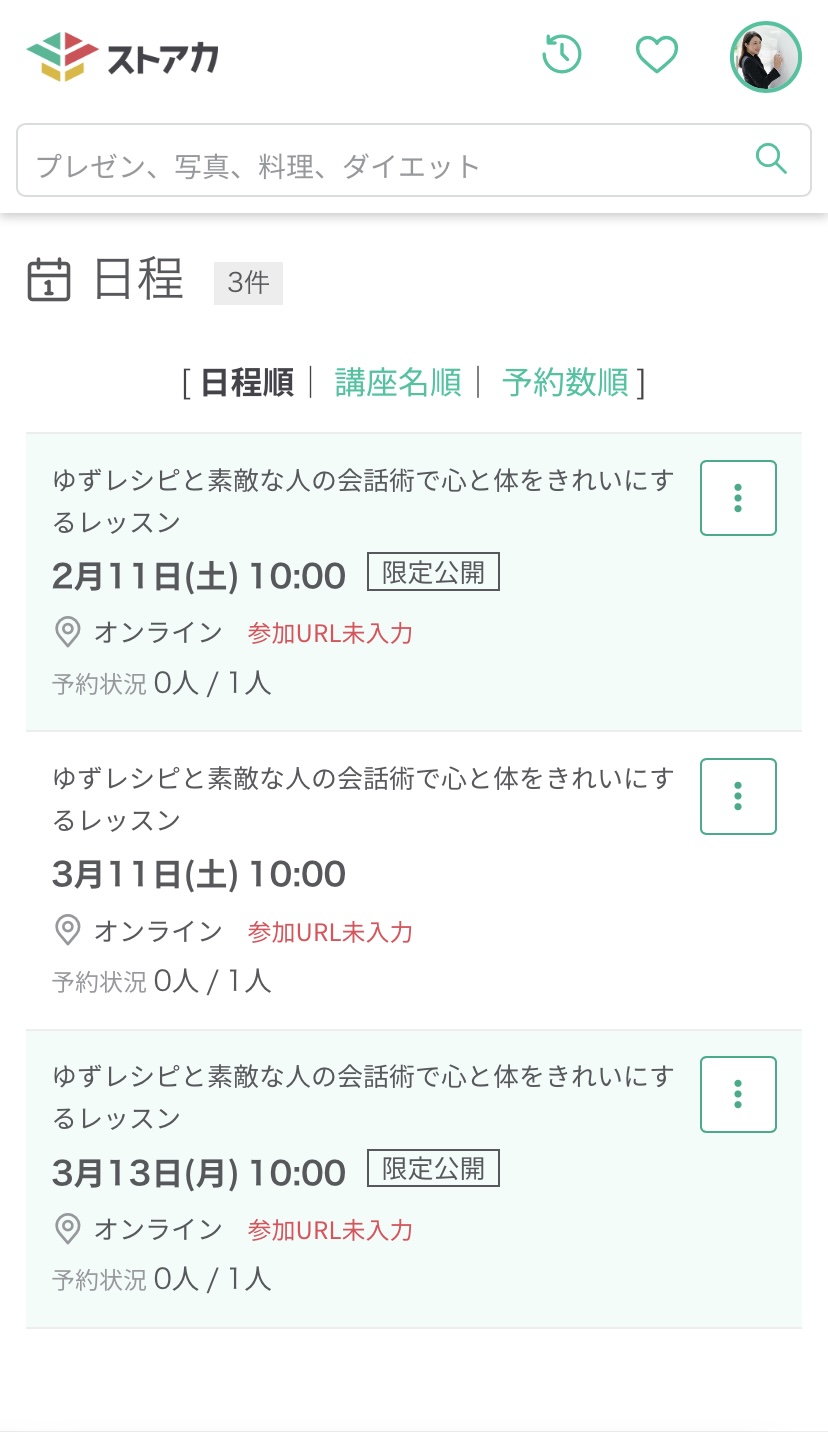Sort schedules by 講座名順
Image resolution: width=828 pixels, height=1432 pixels.
click(x=398, y=382)
